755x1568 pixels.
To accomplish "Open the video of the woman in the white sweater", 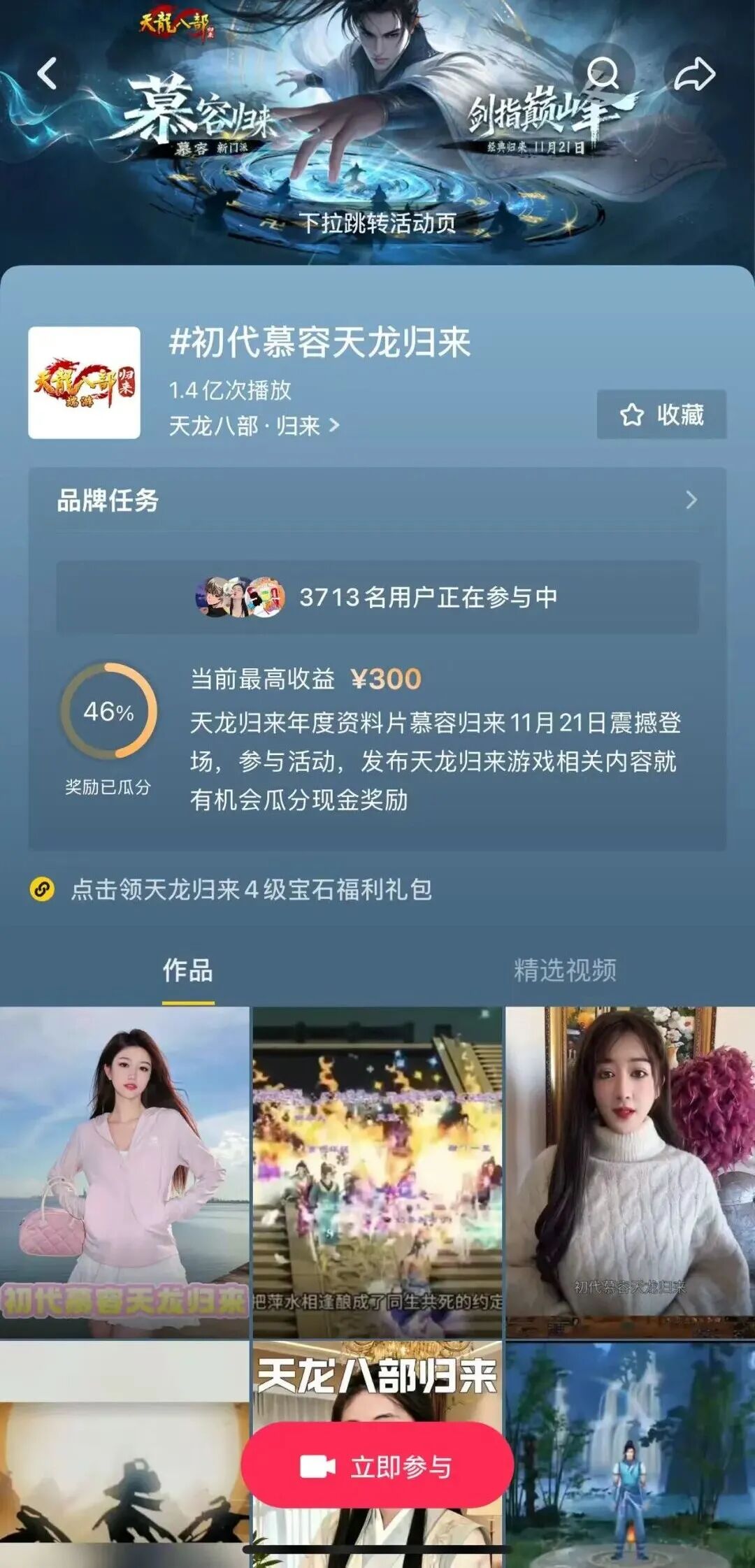I will [x=630, y=1171].
